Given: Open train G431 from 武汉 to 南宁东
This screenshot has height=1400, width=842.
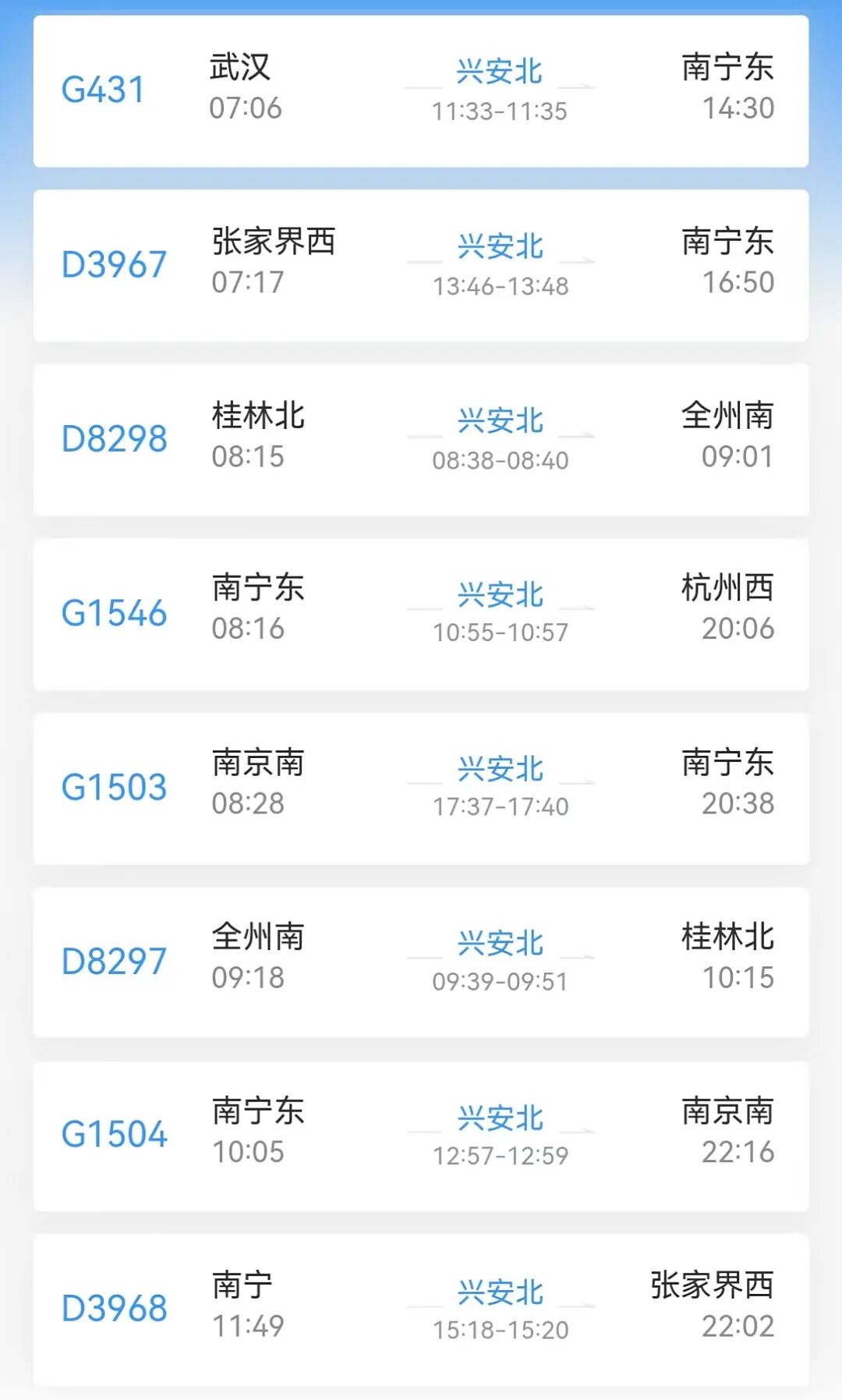Looking at the screenshot, I should pyautogui.click(x=421, y=90).
